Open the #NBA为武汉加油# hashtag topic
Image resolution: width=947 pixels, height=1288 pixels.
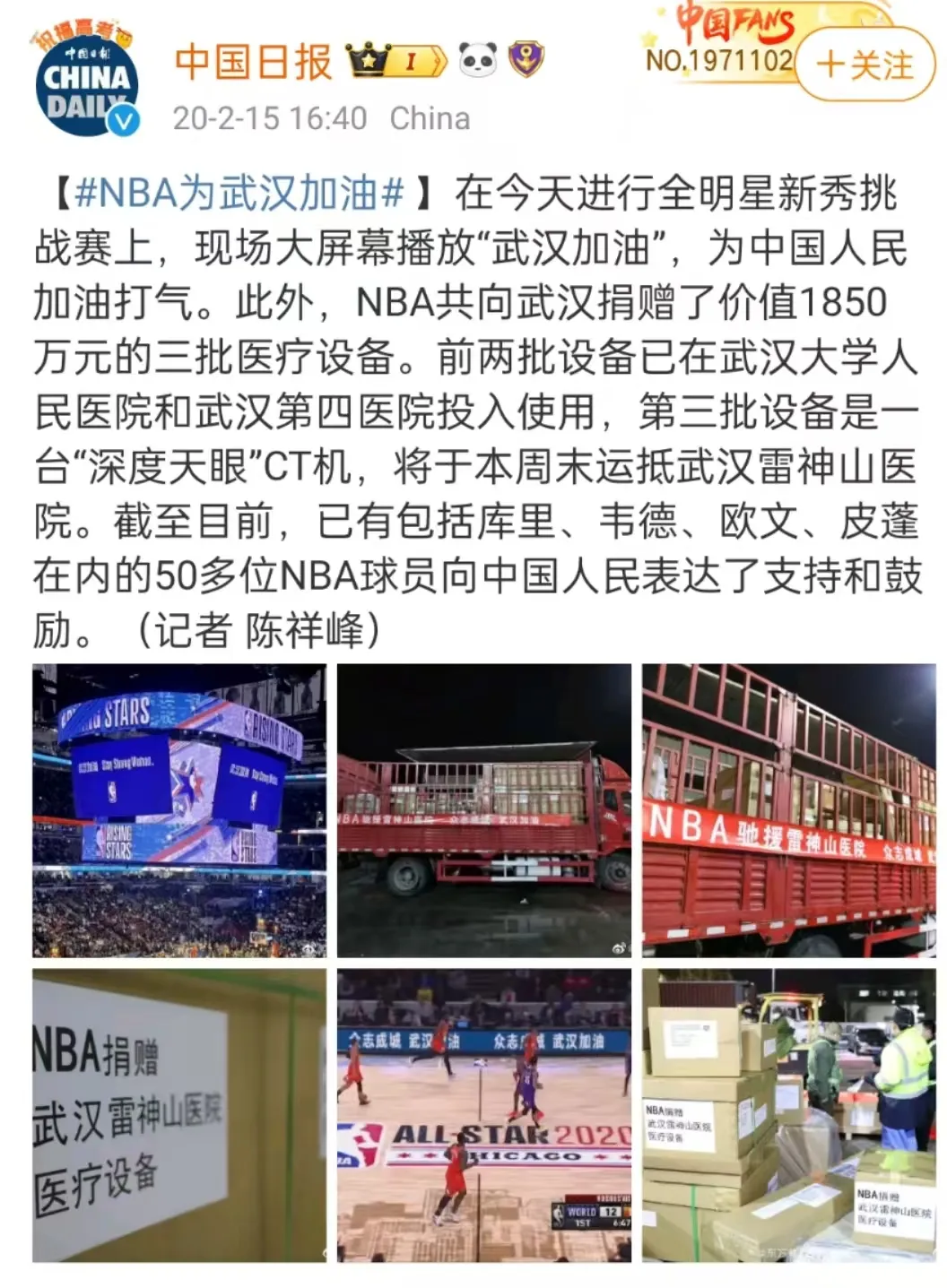(239, 193)
